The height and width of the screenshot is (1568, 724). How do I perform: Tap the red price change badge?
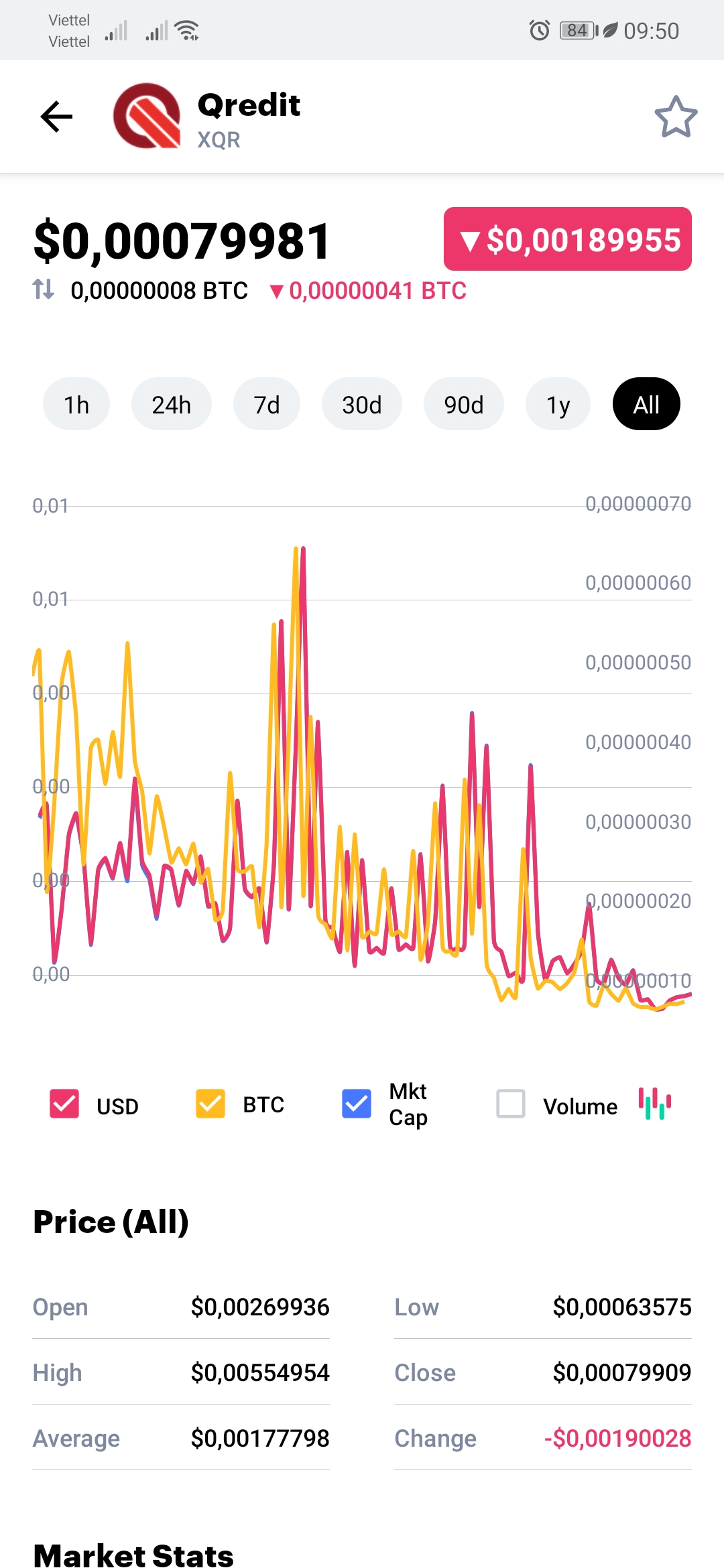[x=567, y=239]
